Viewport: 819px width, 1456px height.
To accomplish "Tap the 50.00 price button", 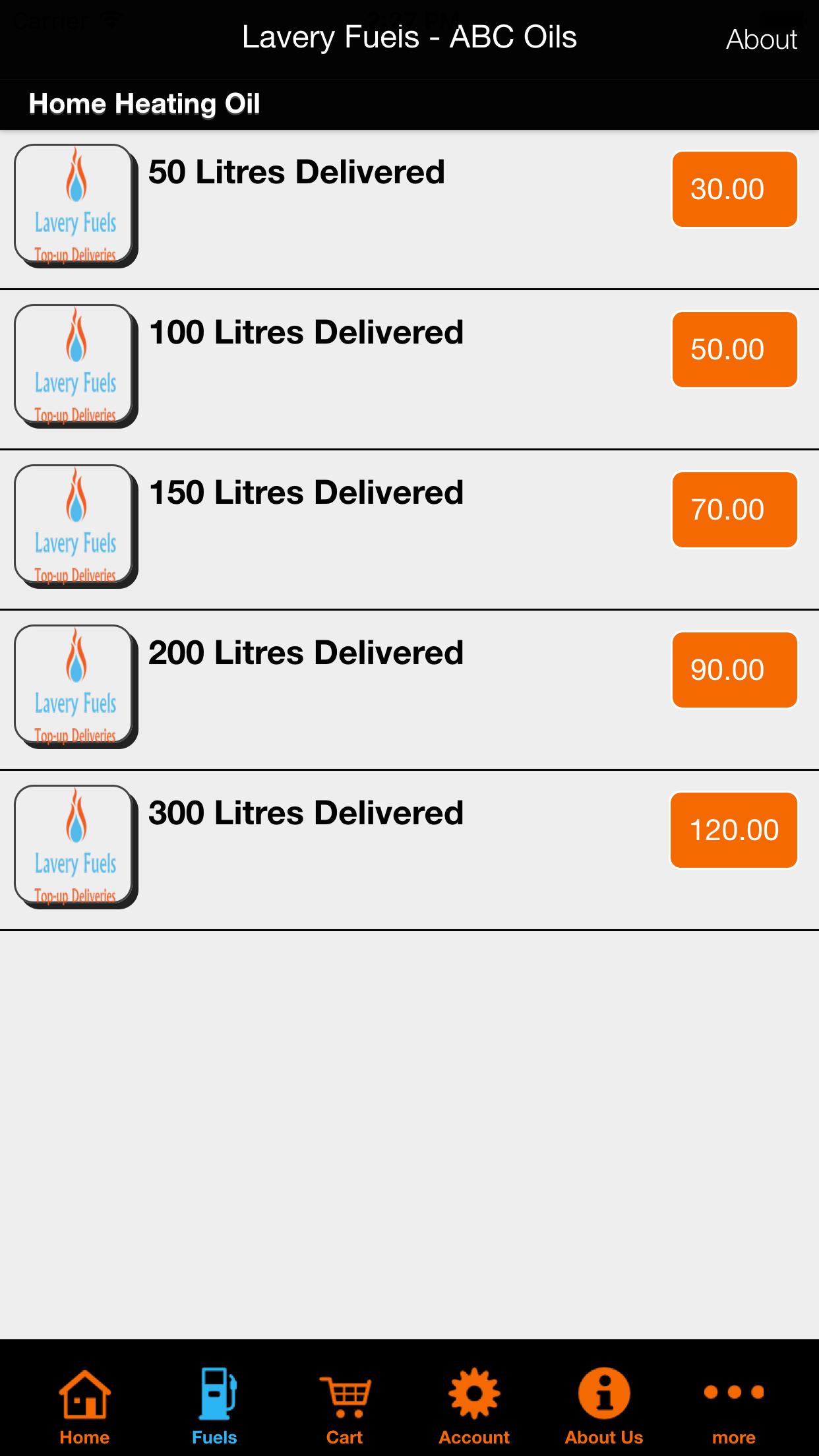I will [x=735, y=349].
